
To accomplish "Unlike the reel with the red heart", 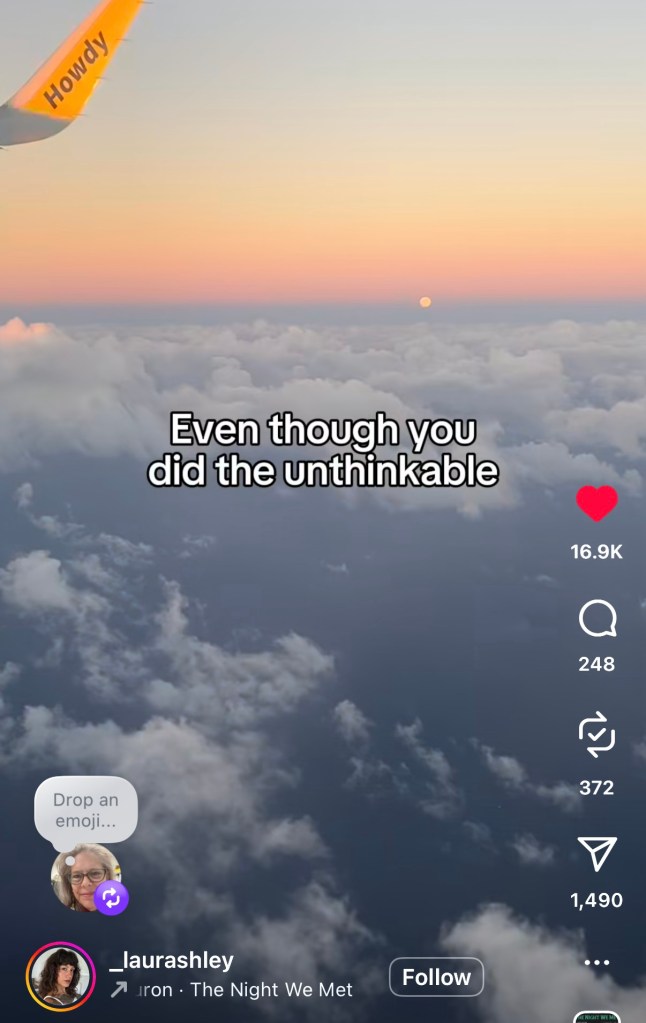I will pos(596,503).
